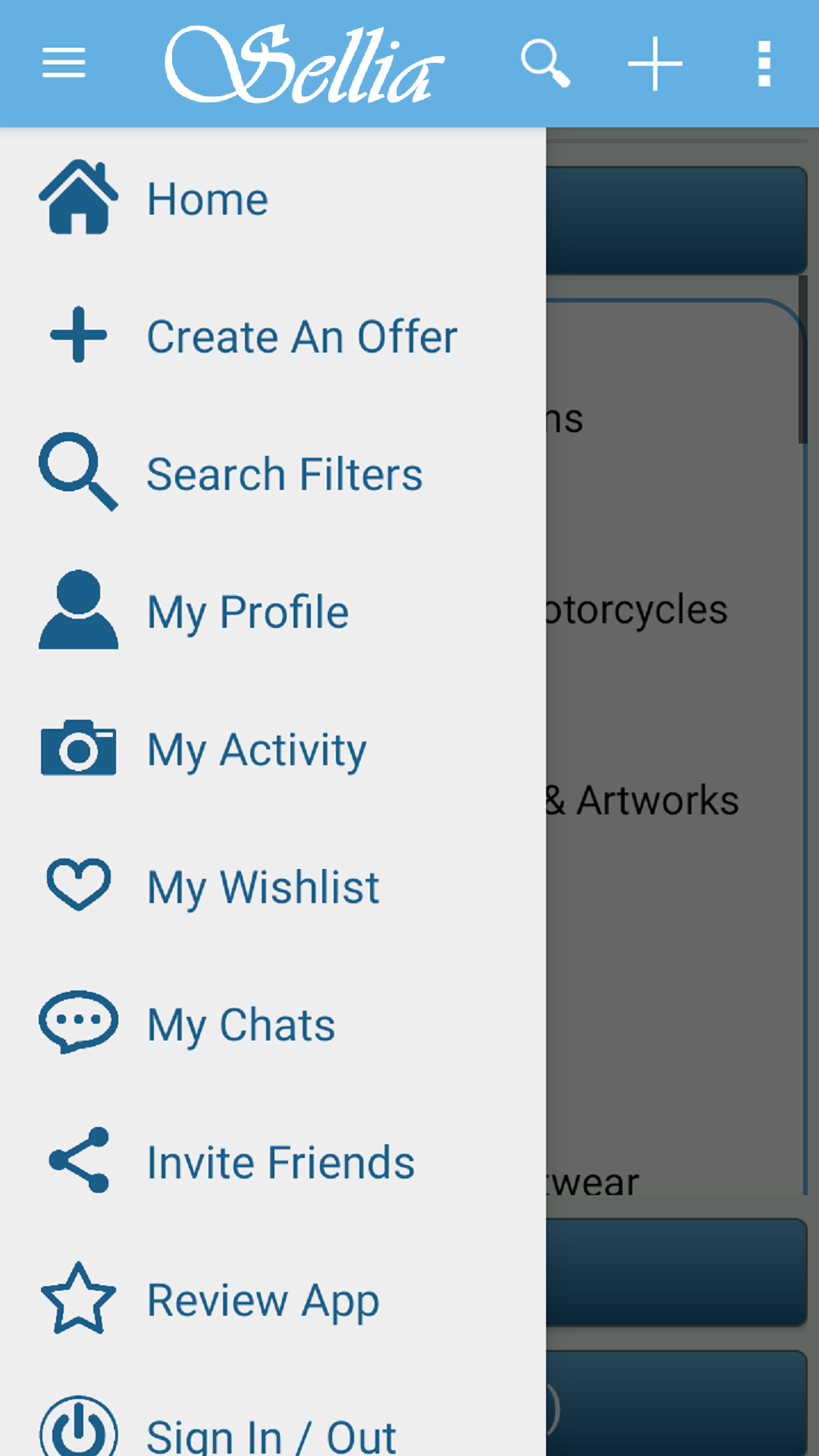Go to Home in the drawer
Viewport: 819px width, 1456px height.
tap(206, 199)
